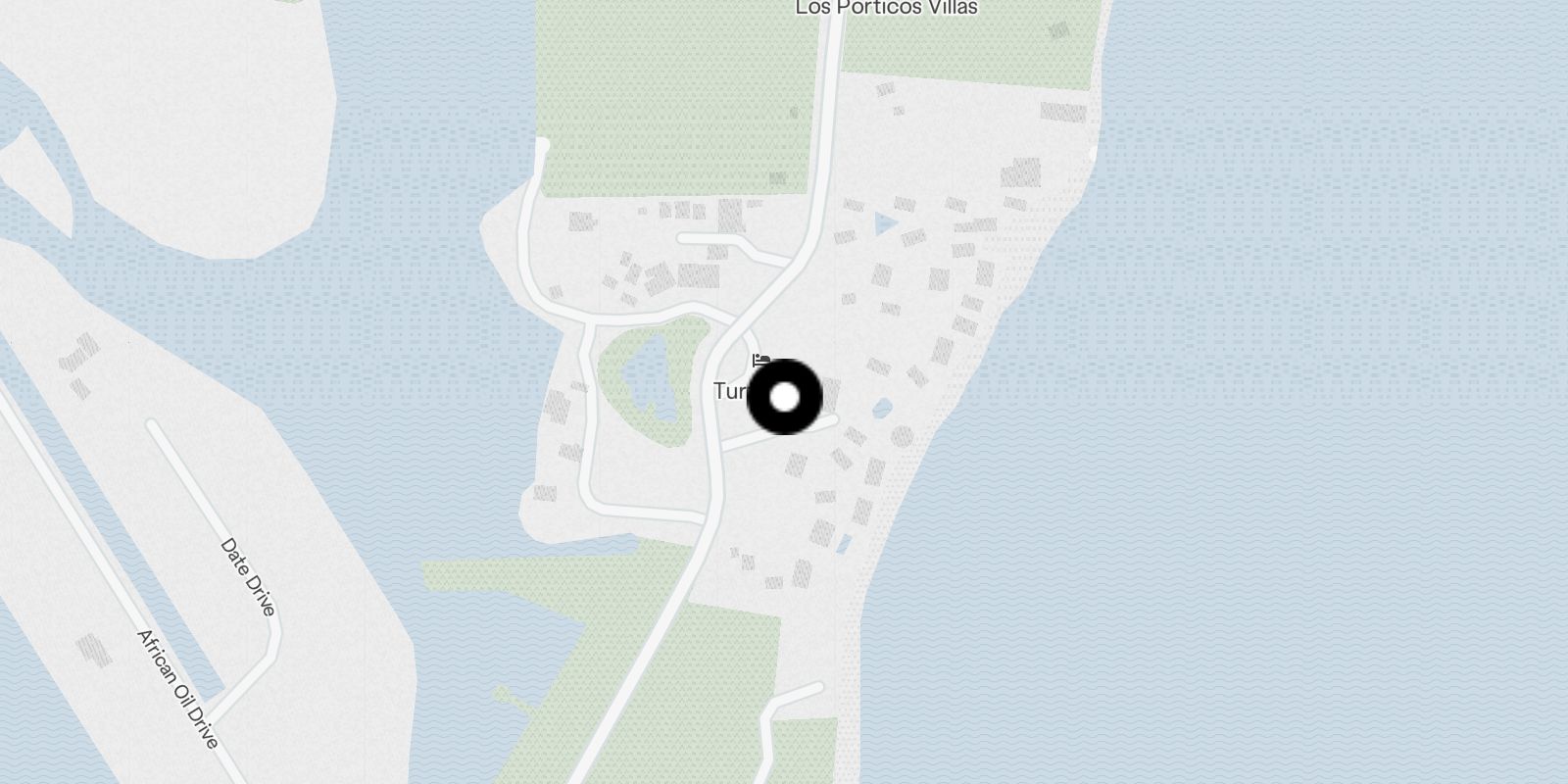Image resolution: width=1568 pixels, height=784 pixels.
Task: Tap the black location marker pin
Action: pyautogui.click(x=785, y=397)
